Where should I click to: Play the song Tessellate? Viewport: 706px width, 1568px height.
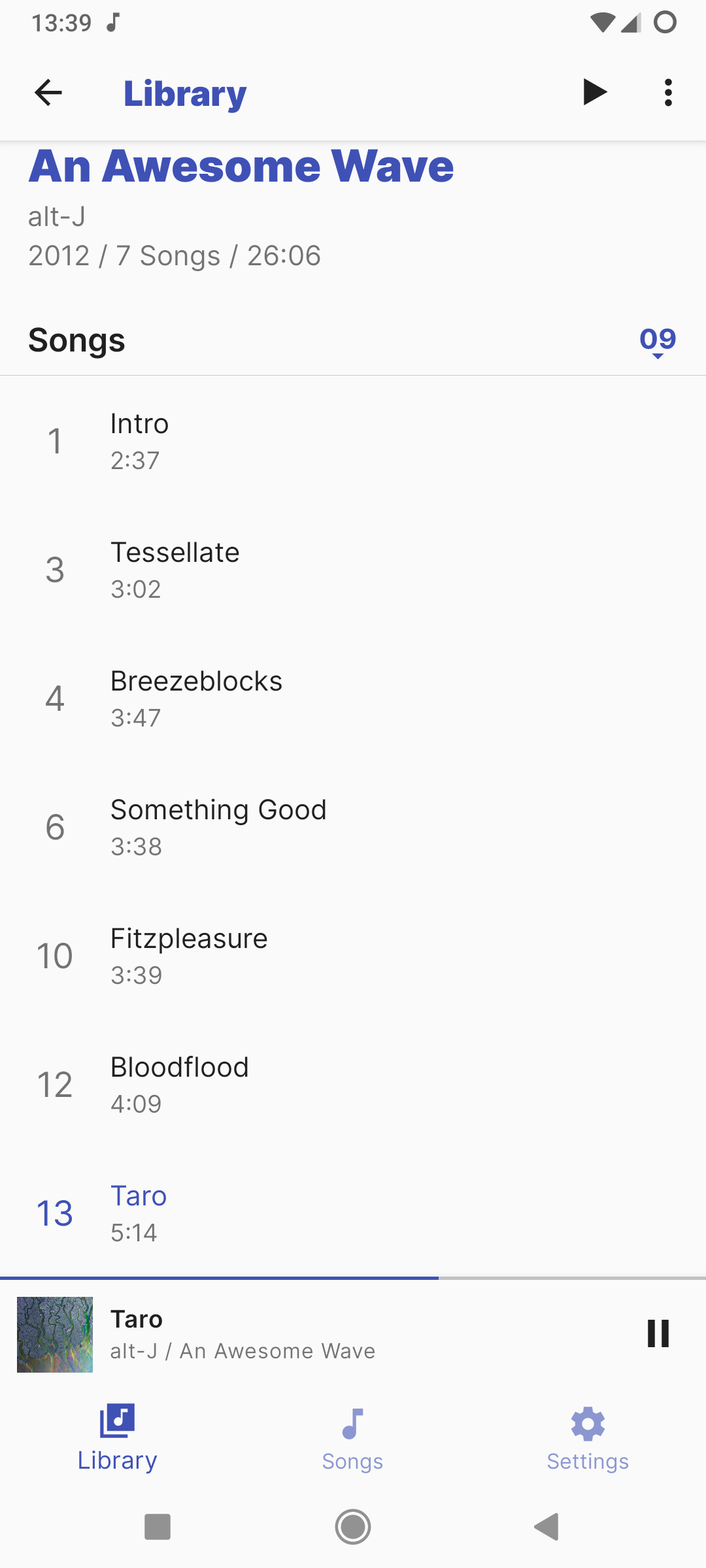[x=353, y=570]
